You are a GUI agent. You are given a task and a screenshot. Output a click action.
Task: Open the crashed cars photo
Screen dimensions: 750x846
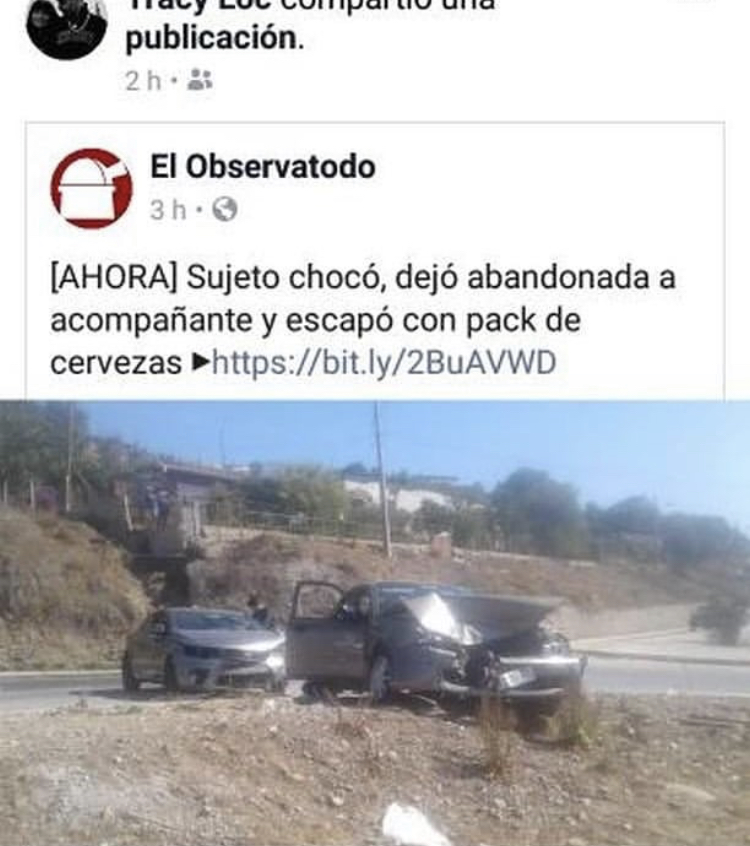click(x=375, y=622)
